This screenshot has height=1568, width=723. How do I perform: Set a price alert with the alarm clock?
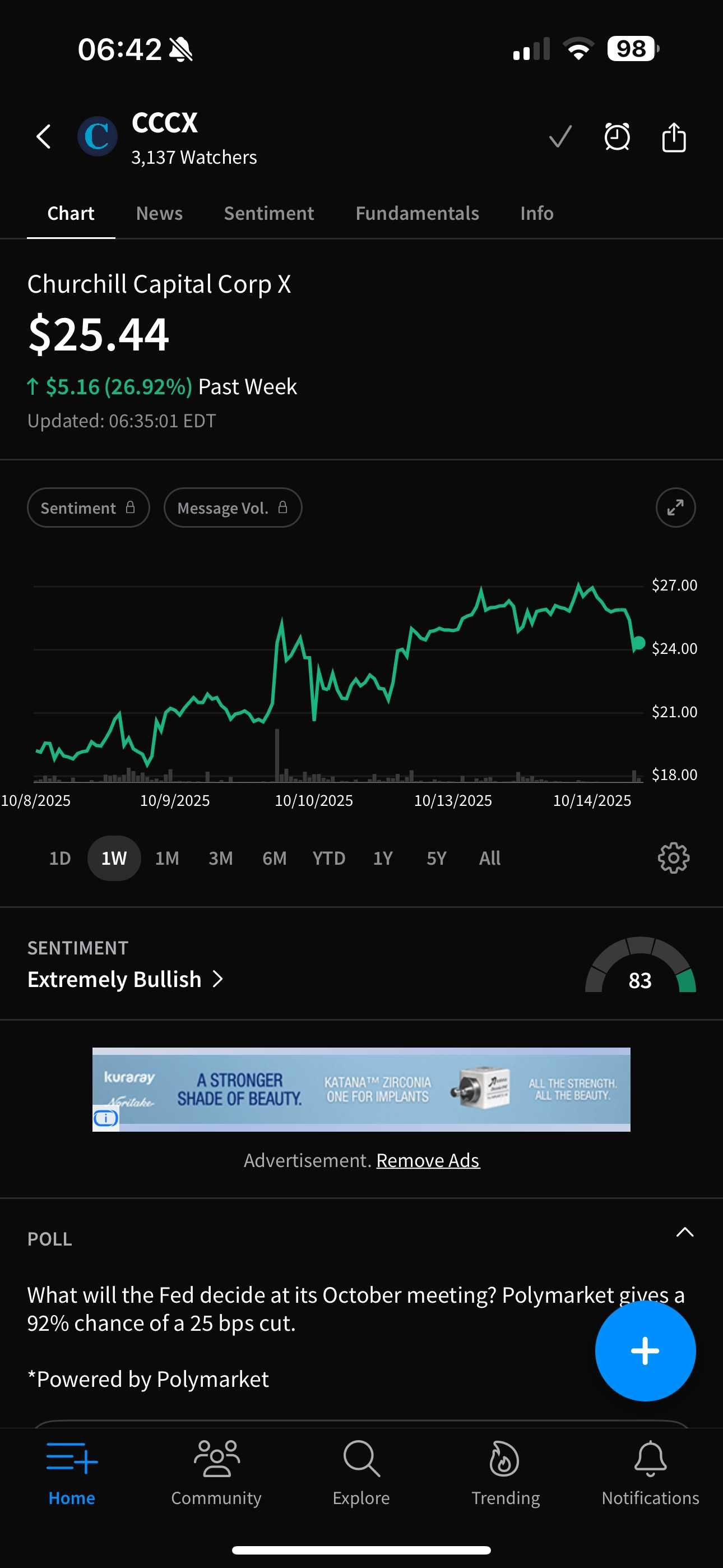pos(617,137)
